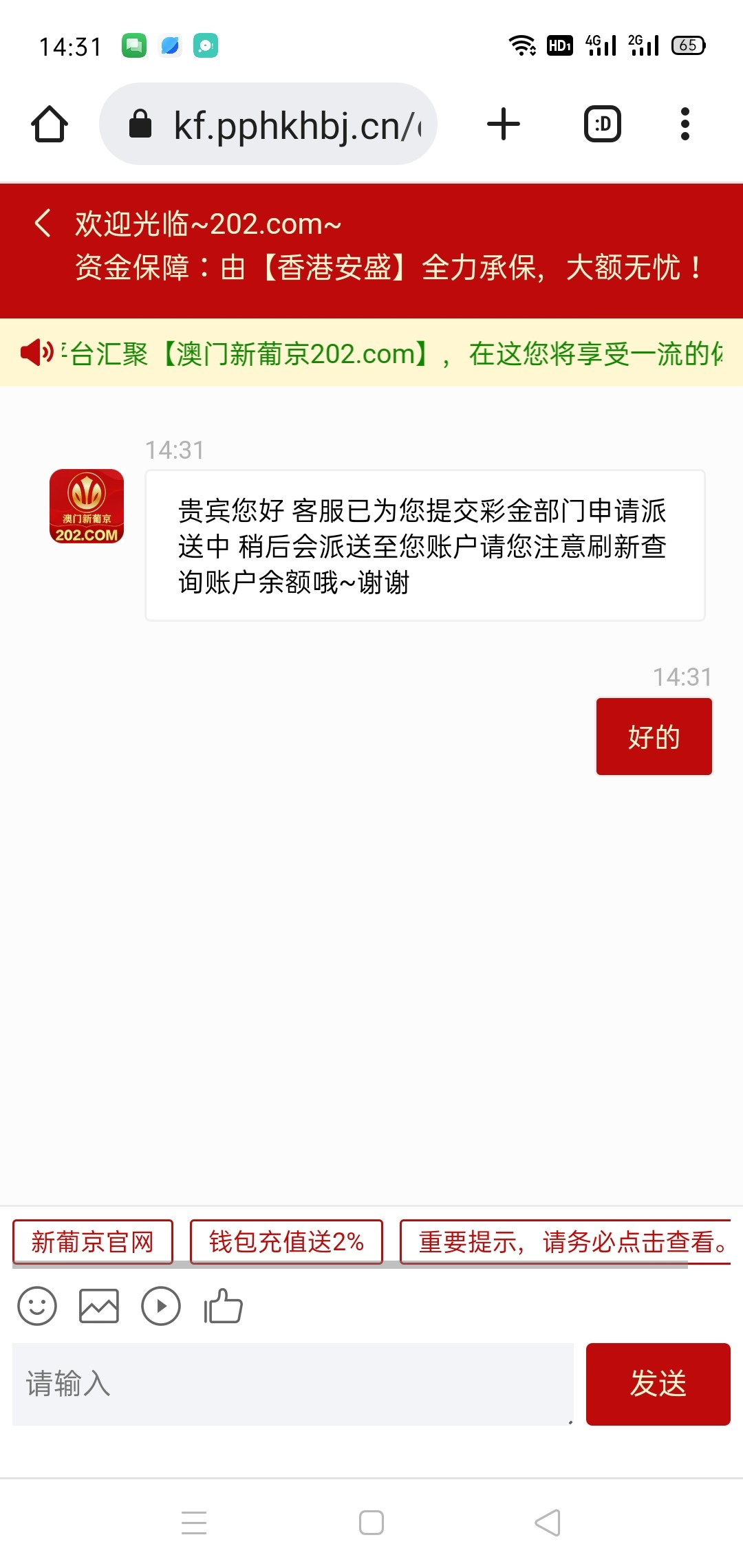Tap the 发送 send button
This screenshot has height=1568, width=743.
(x=658, y=1384)
